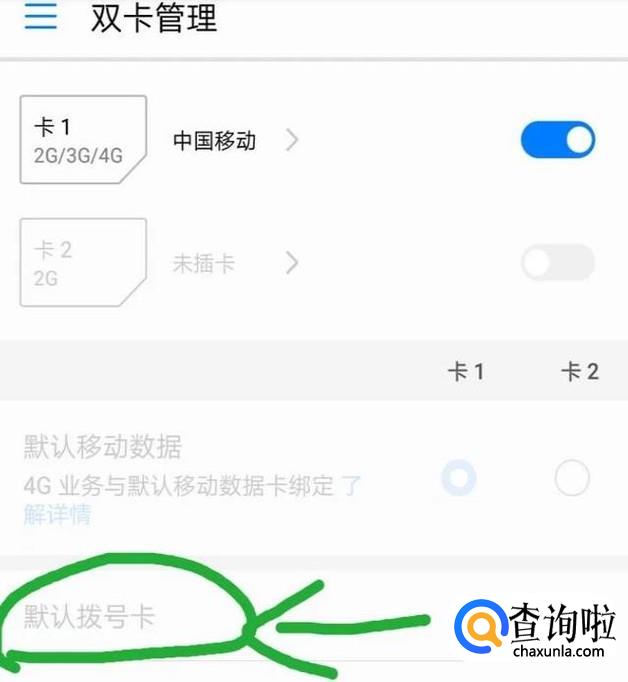Open the 了解详情 link
This screenshot has height=682, width=628.
click(x=58, y=514)
